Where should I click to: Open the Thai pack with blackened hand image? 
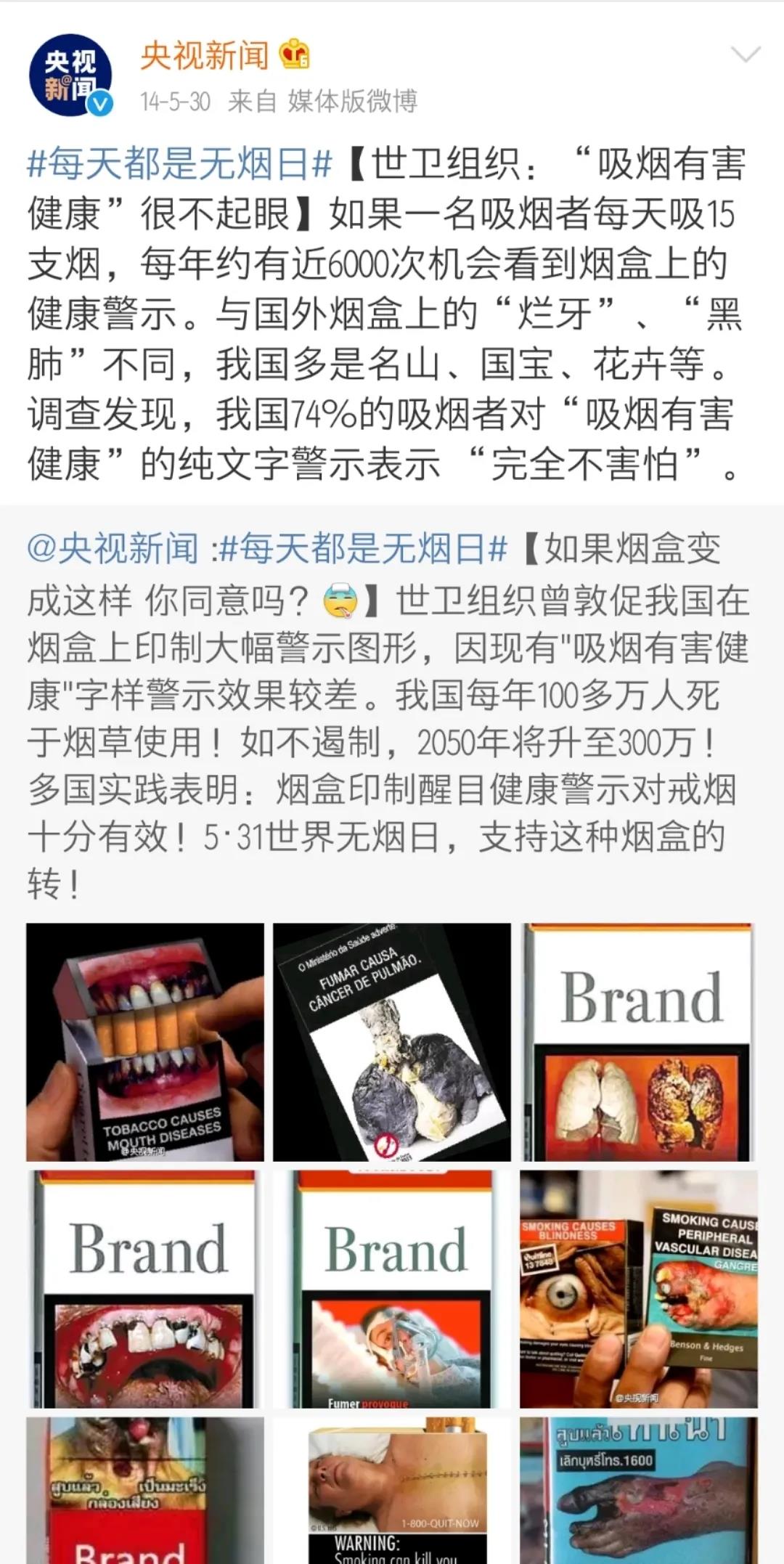pyautogui.click(x=638, y=1490)
